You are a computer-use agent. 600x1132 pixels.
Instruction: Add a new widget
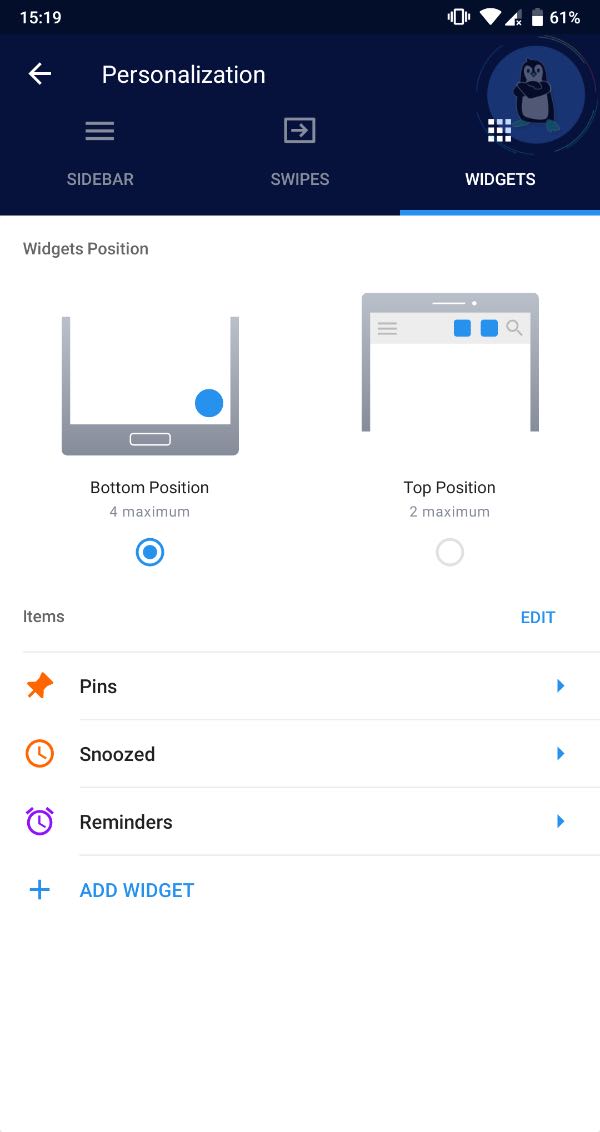(136, 890)
